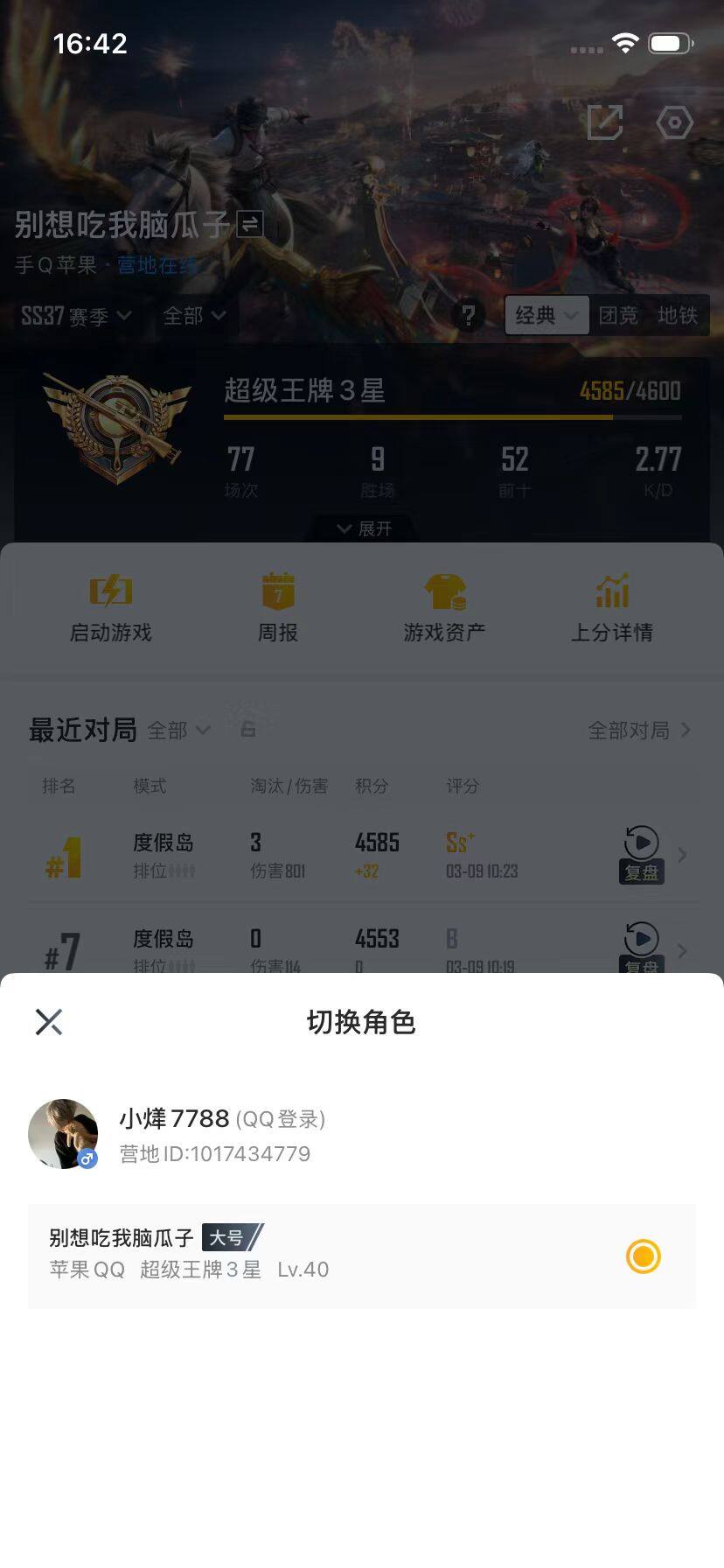Tap the gender badge on the avatar
Viewport: 724px width, 1568px height.
[x=87, y=1160]
